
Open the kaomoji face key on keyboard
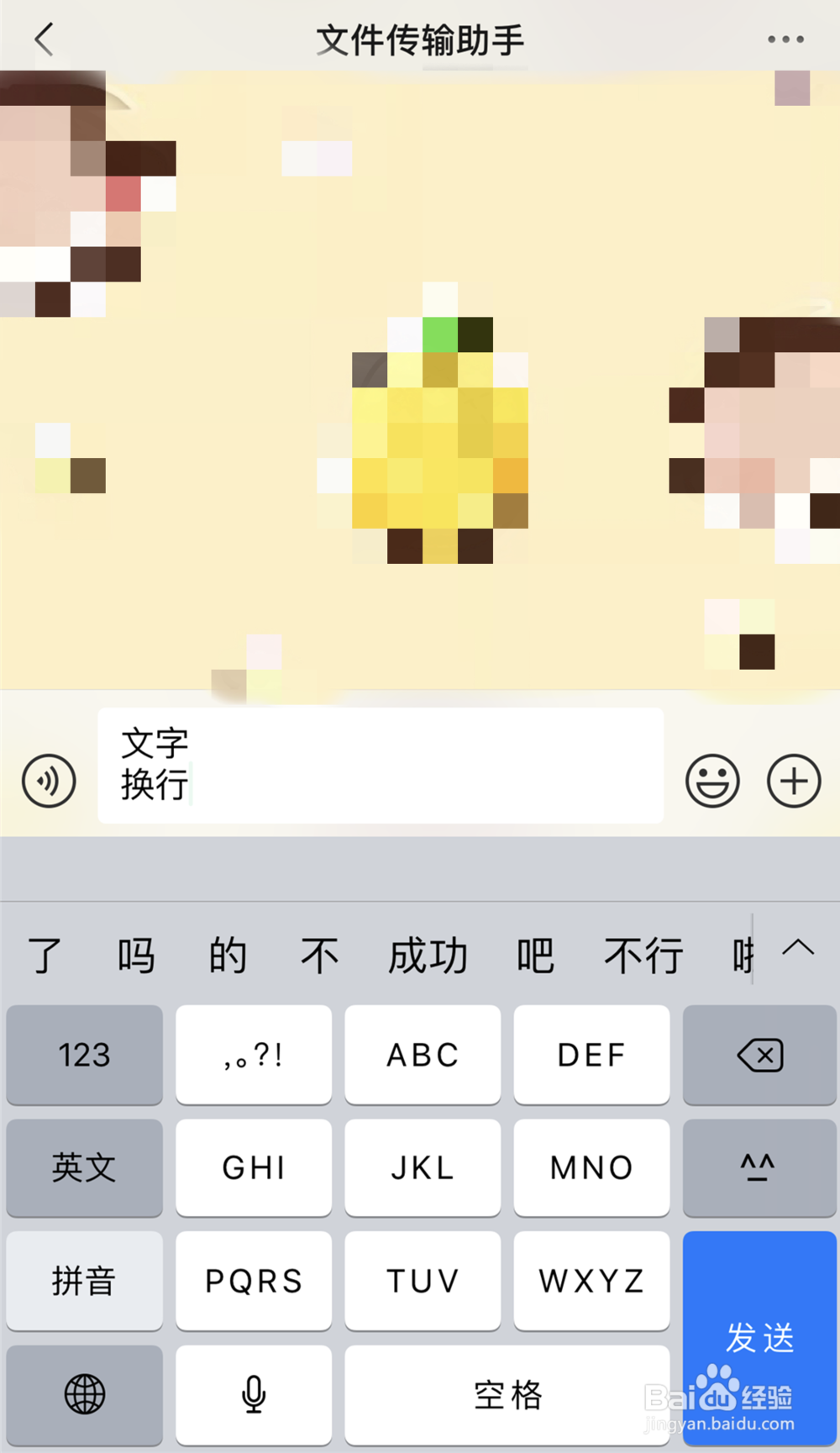(759, 1168)
